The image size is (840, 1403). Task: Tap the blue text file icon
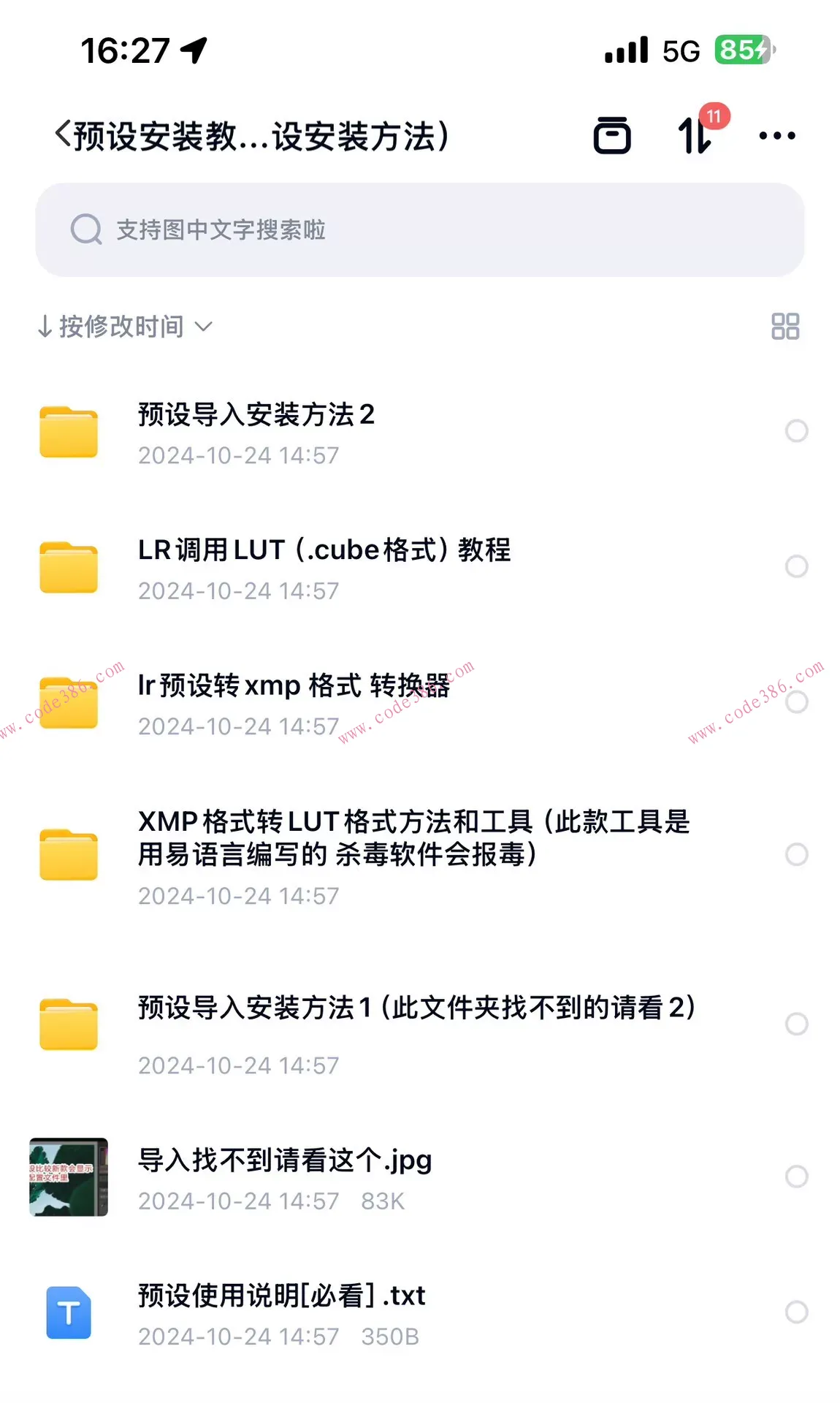coord(68,1310)
